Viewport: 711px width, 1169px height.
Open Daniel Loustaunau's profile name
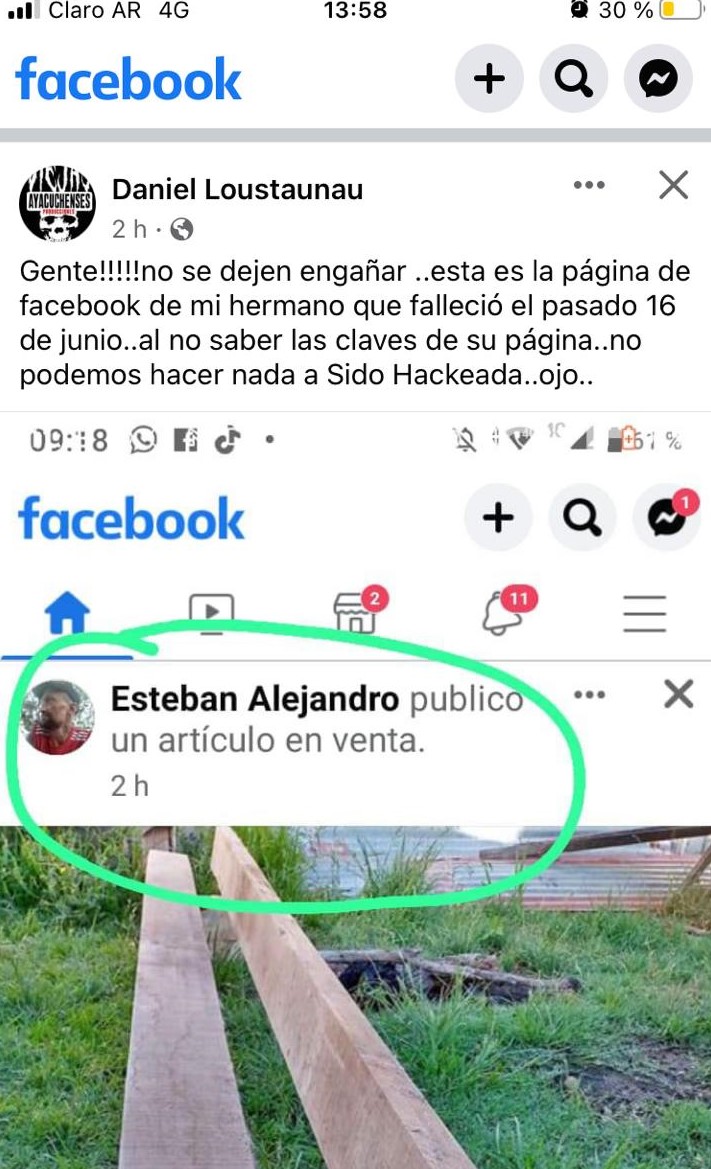[x=237, y=189]
